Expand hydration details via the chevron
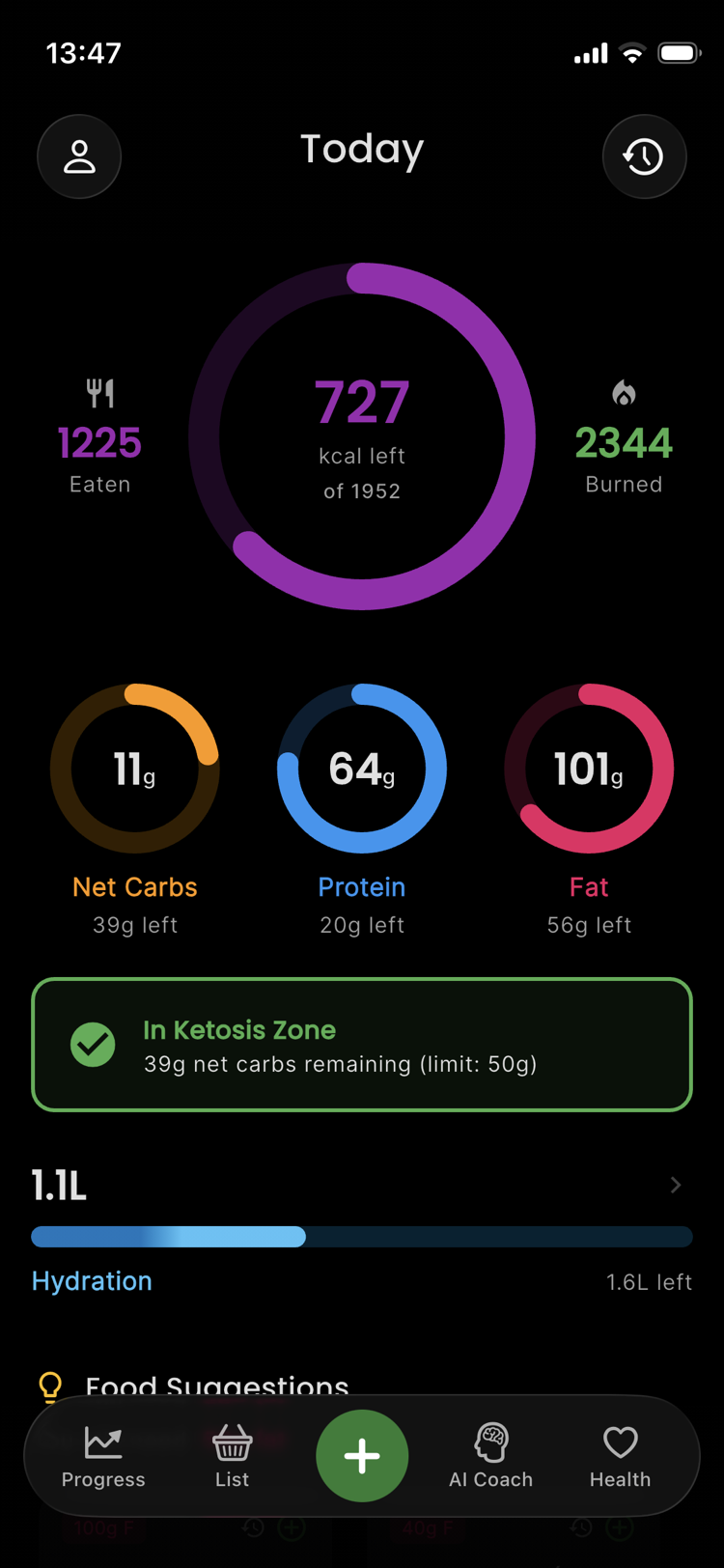724x1568 pixels. [676, 1185]
